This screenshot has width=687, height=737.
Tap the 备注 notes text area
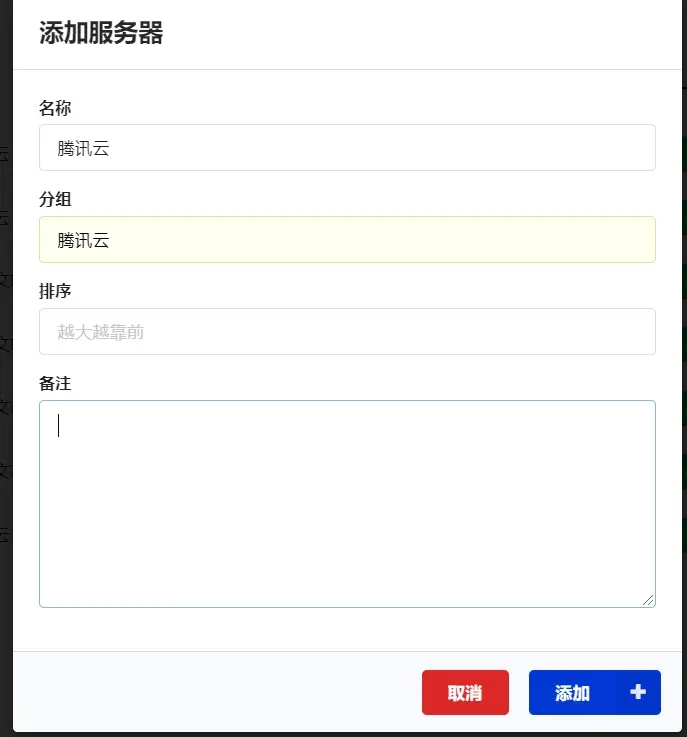(x=347, y=503)
